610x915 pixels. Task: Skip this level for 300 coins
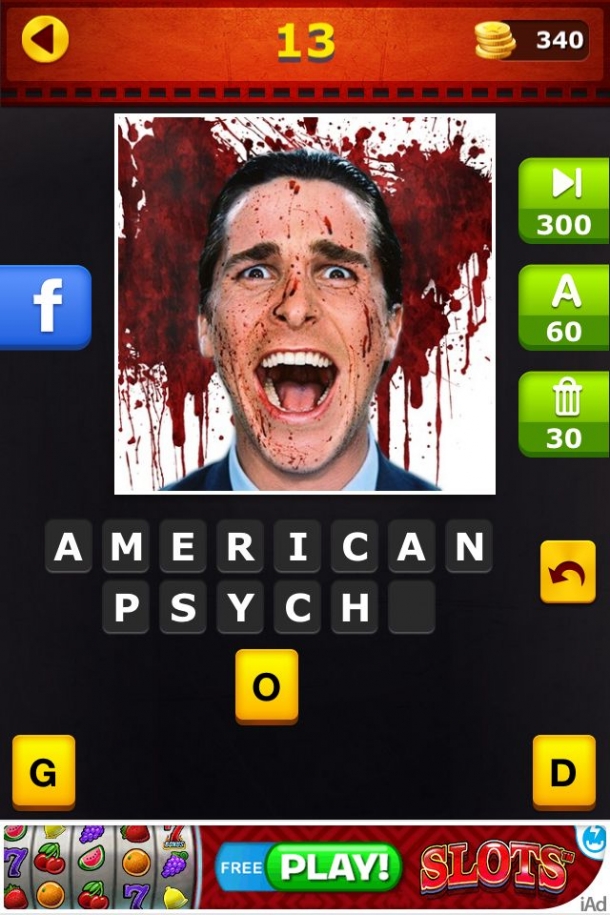coord(563,200)
